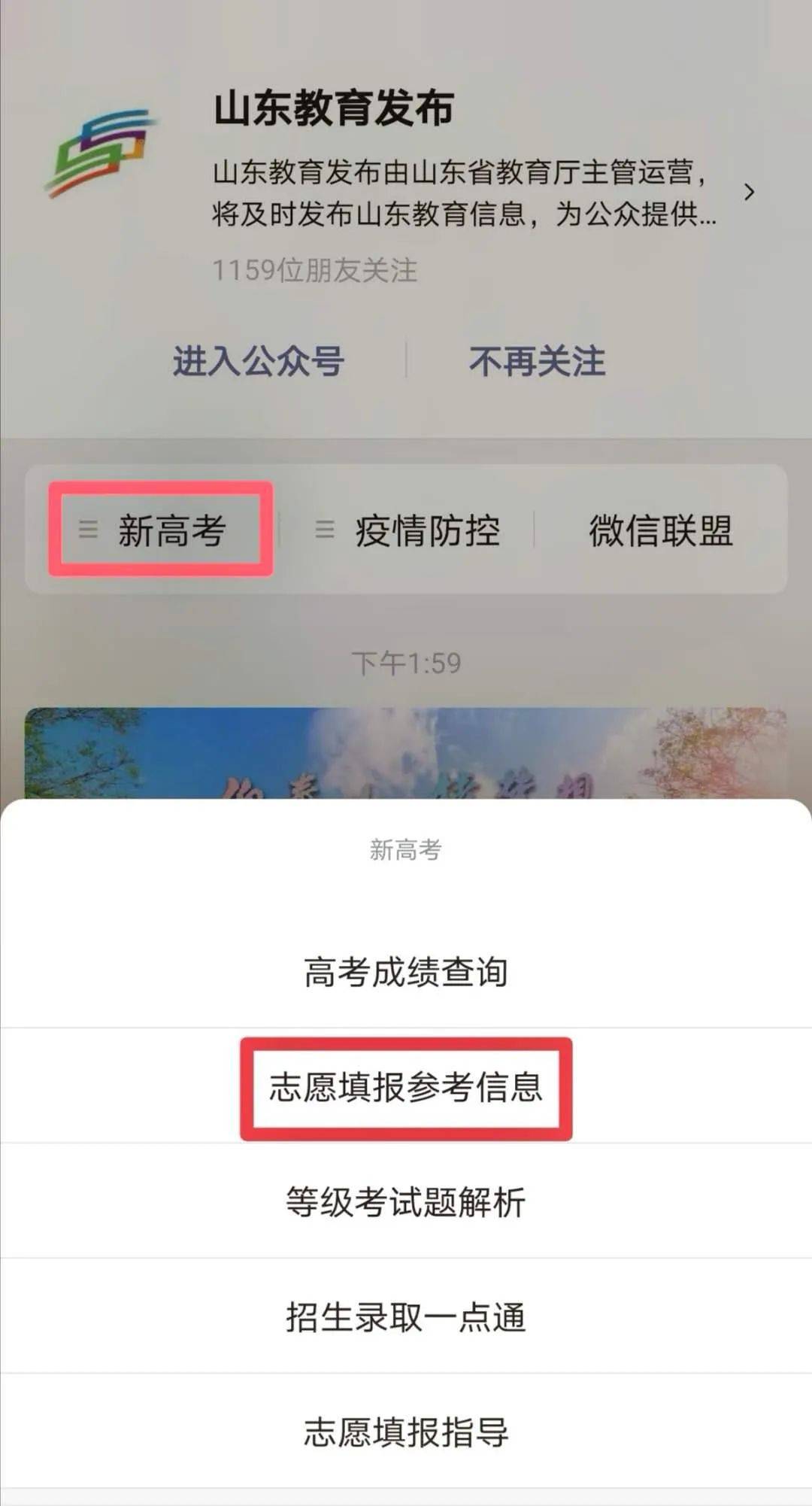This screenshot has height=1506, width=812.
Task: Select 高考成绩查询 from the popup menu
Action: (406, 972)
